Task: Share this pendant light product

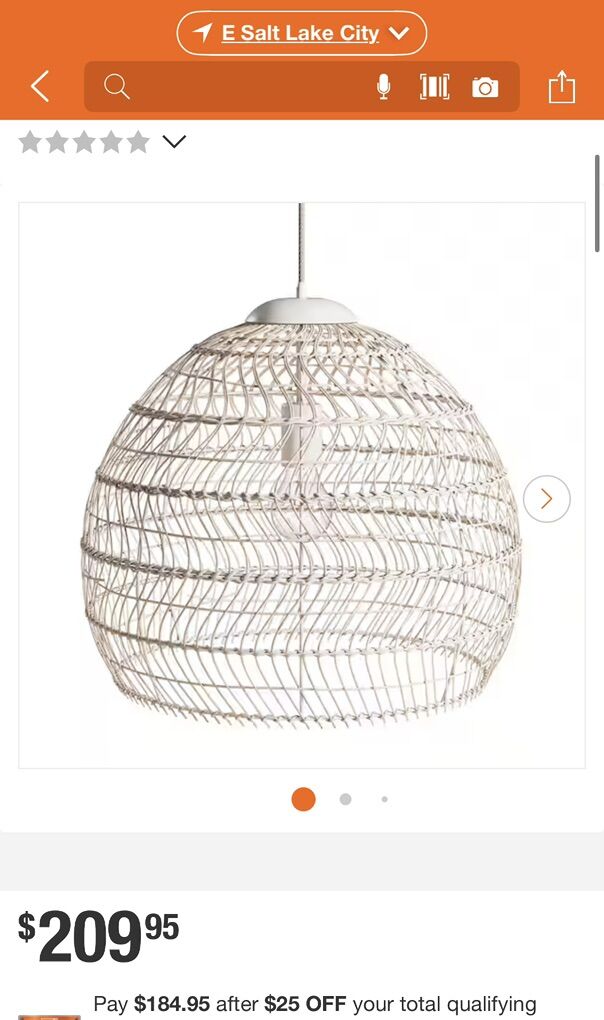Action: [562, 87]
